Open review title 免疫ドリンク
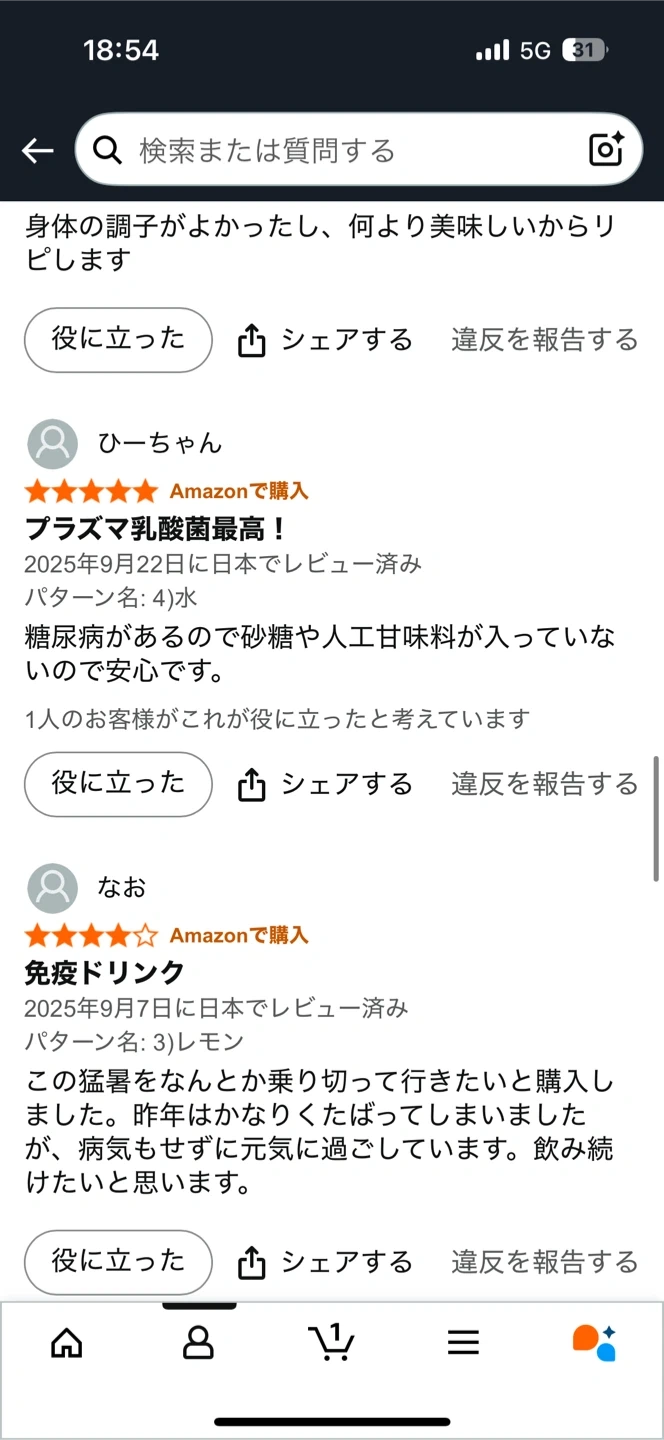The width and height of the screenshot is (664, 1440). (105, 972)
